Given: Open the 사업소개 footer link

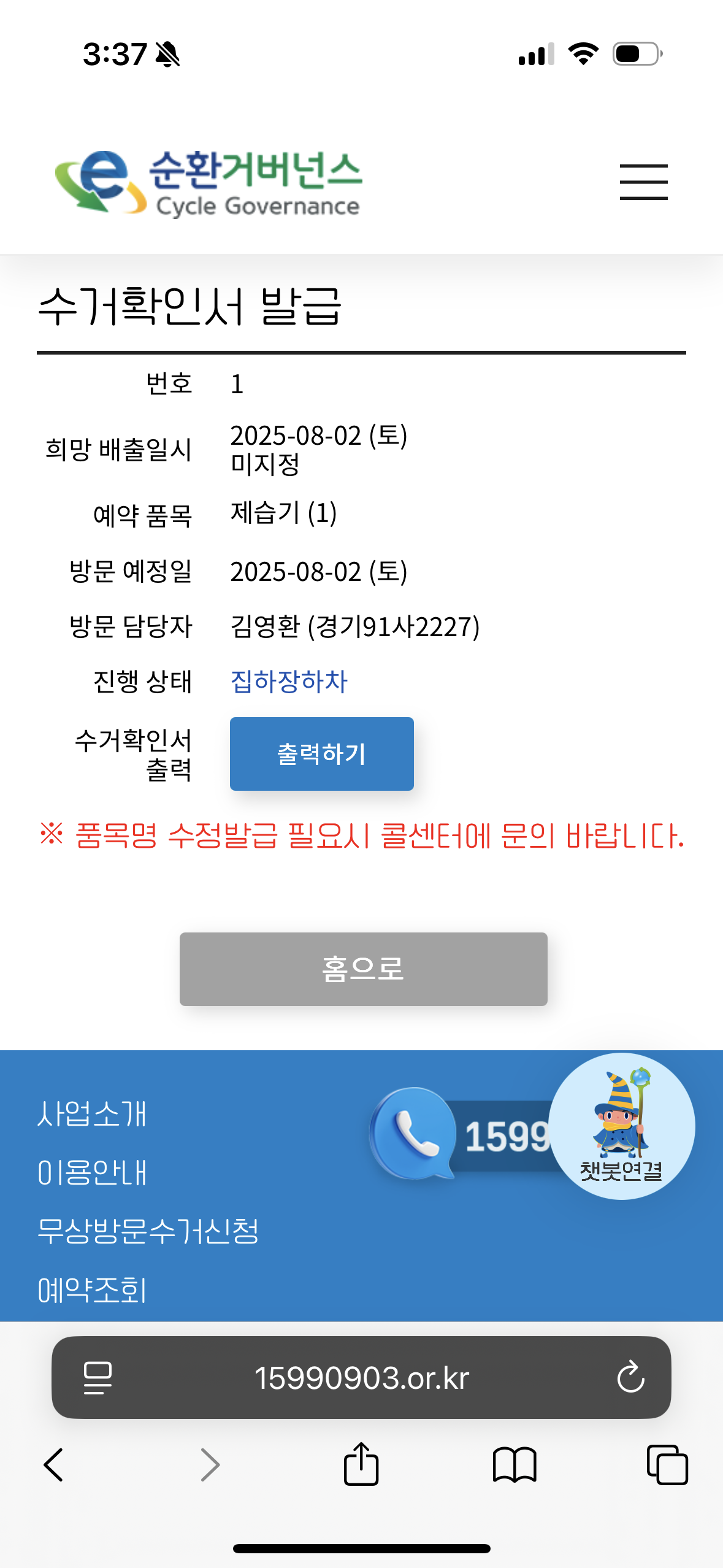Looking at the screenshot, I should (x=92, y=1113).
